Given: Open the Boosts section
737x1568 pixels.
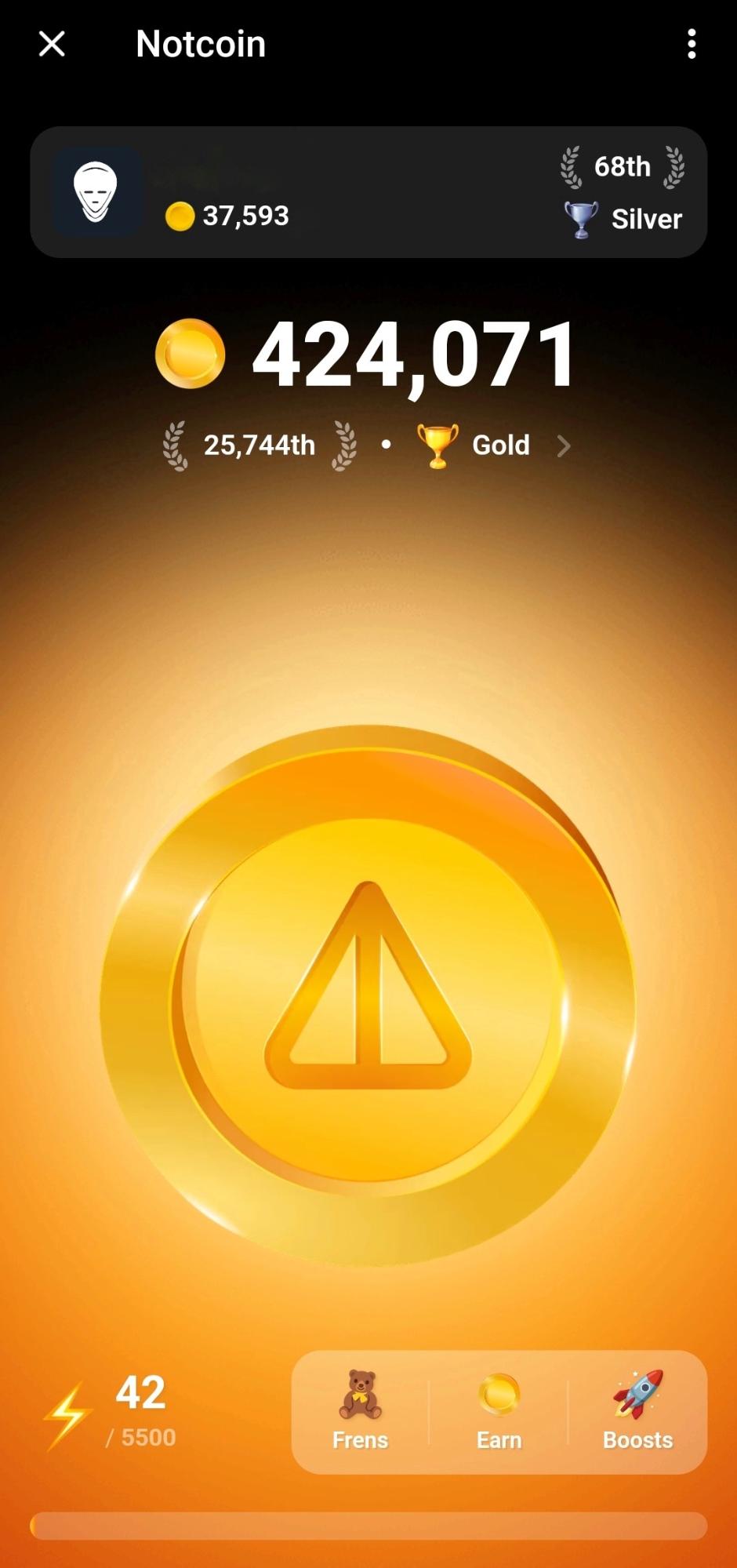Looking at the screenshot, I should click(x=637, y=1412).
